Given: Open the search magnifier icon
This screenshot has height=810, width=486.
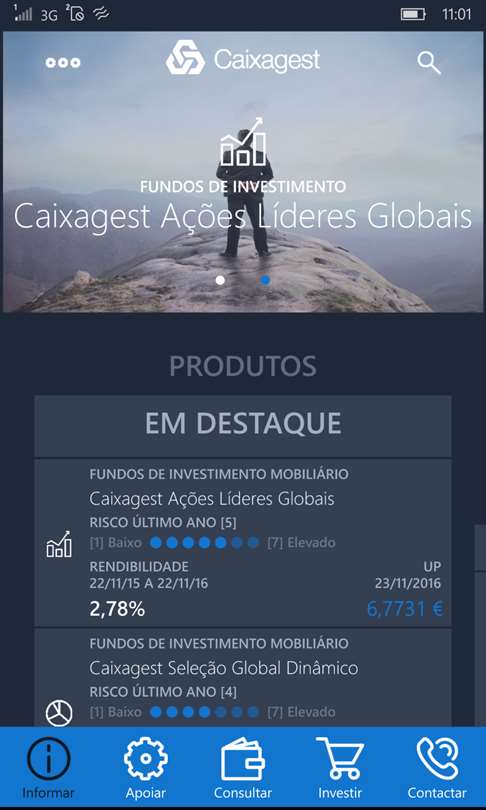Looking at the screenshot, I should point(429,63).
